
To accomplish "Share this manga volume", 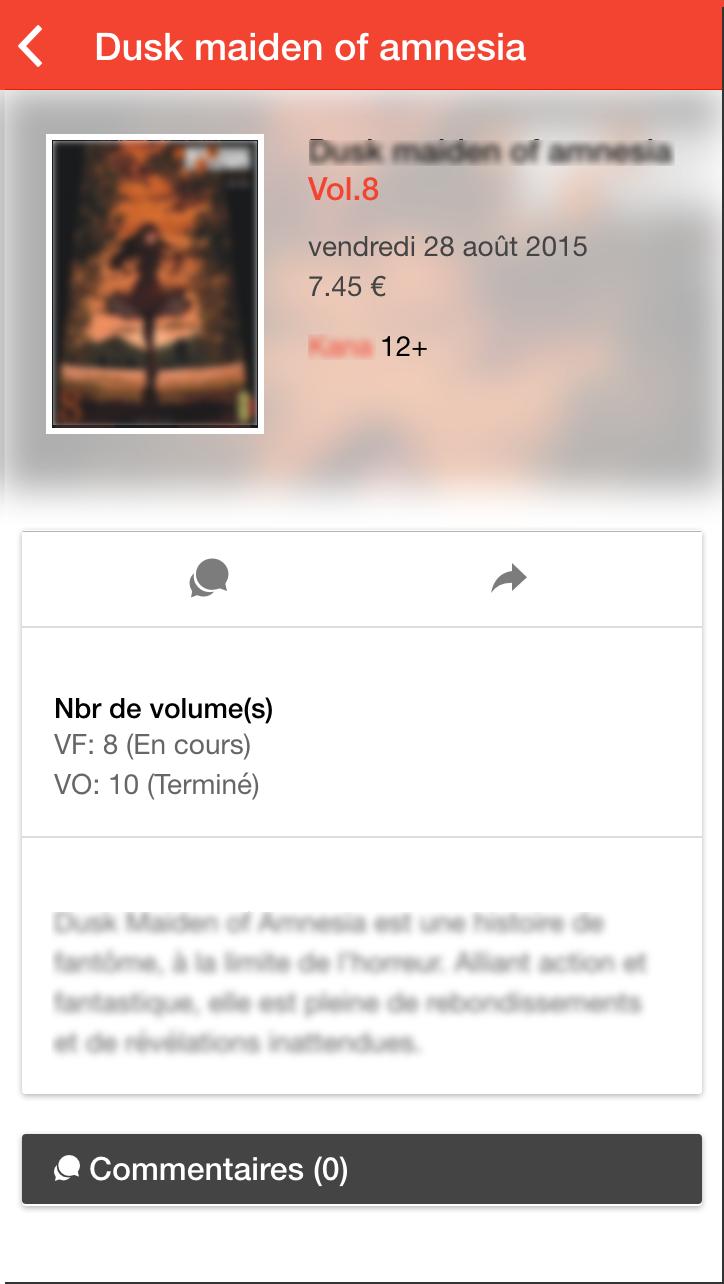I will 509,579.
